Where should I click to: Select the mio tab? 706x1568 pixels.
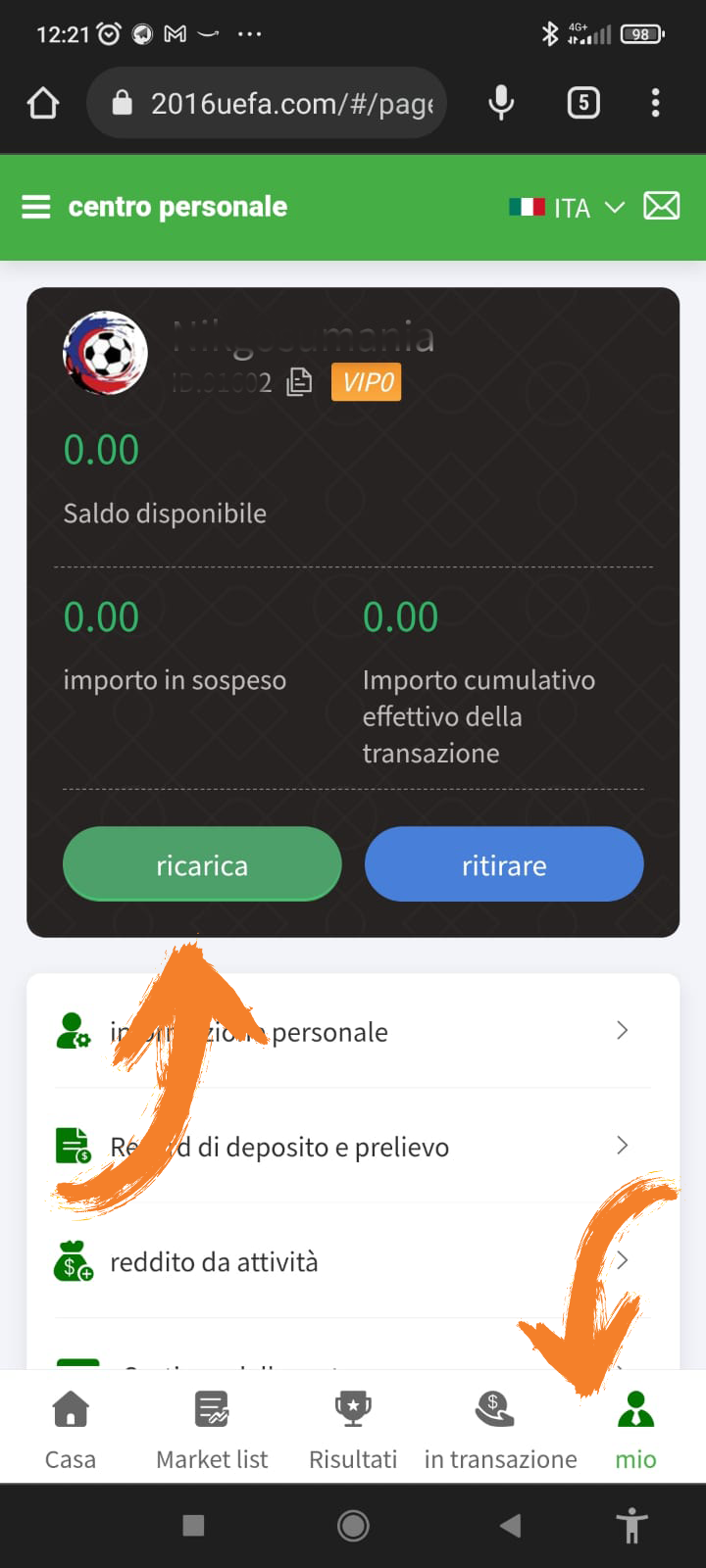[635, 1429]
